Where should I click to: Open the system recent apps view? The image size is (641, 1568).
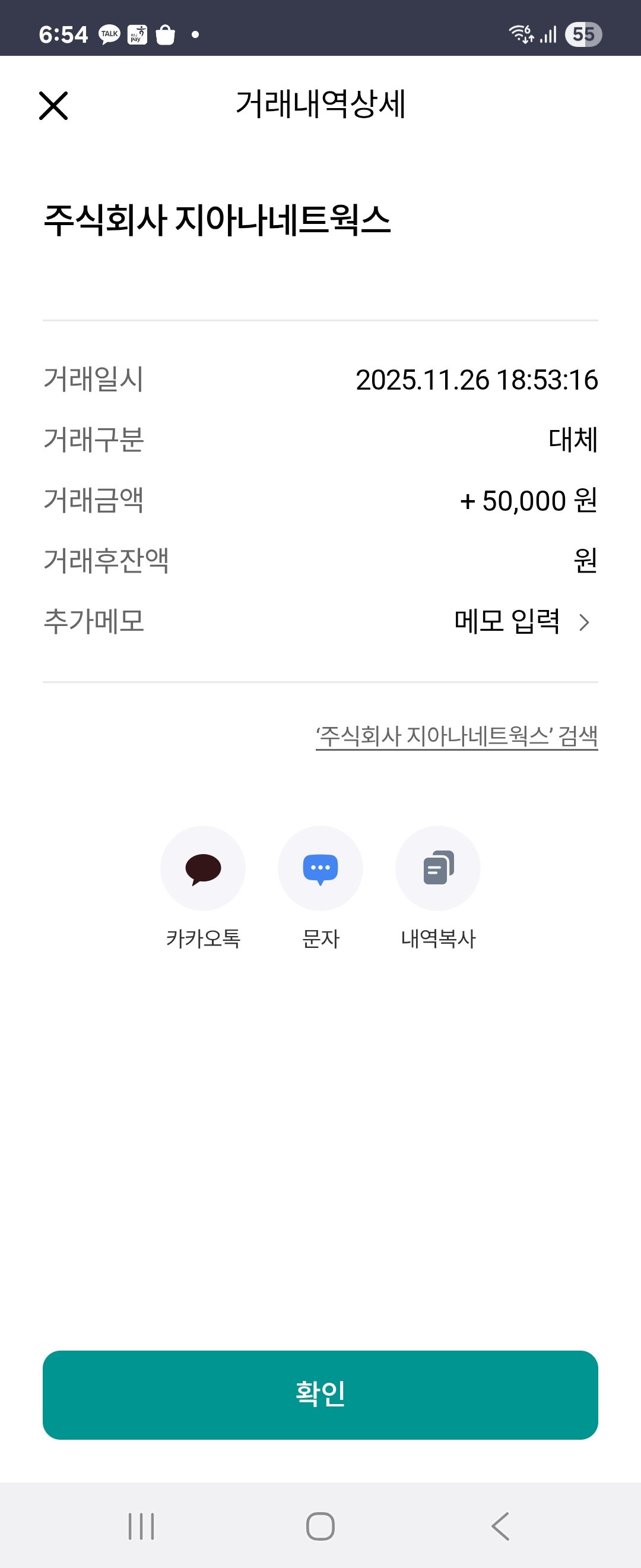coord(141,1526)
